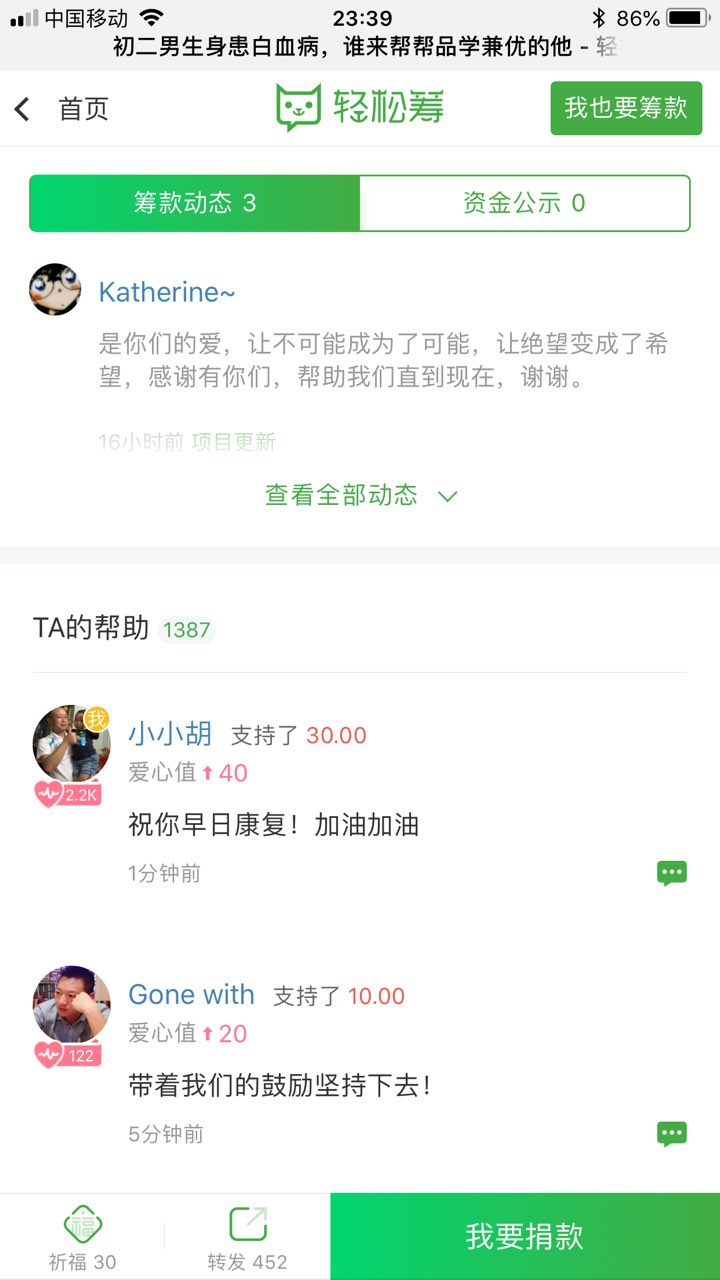Screen dimensions: 720x1280
Task: Open 小小胡's profile
Action: tap(170, 735)
